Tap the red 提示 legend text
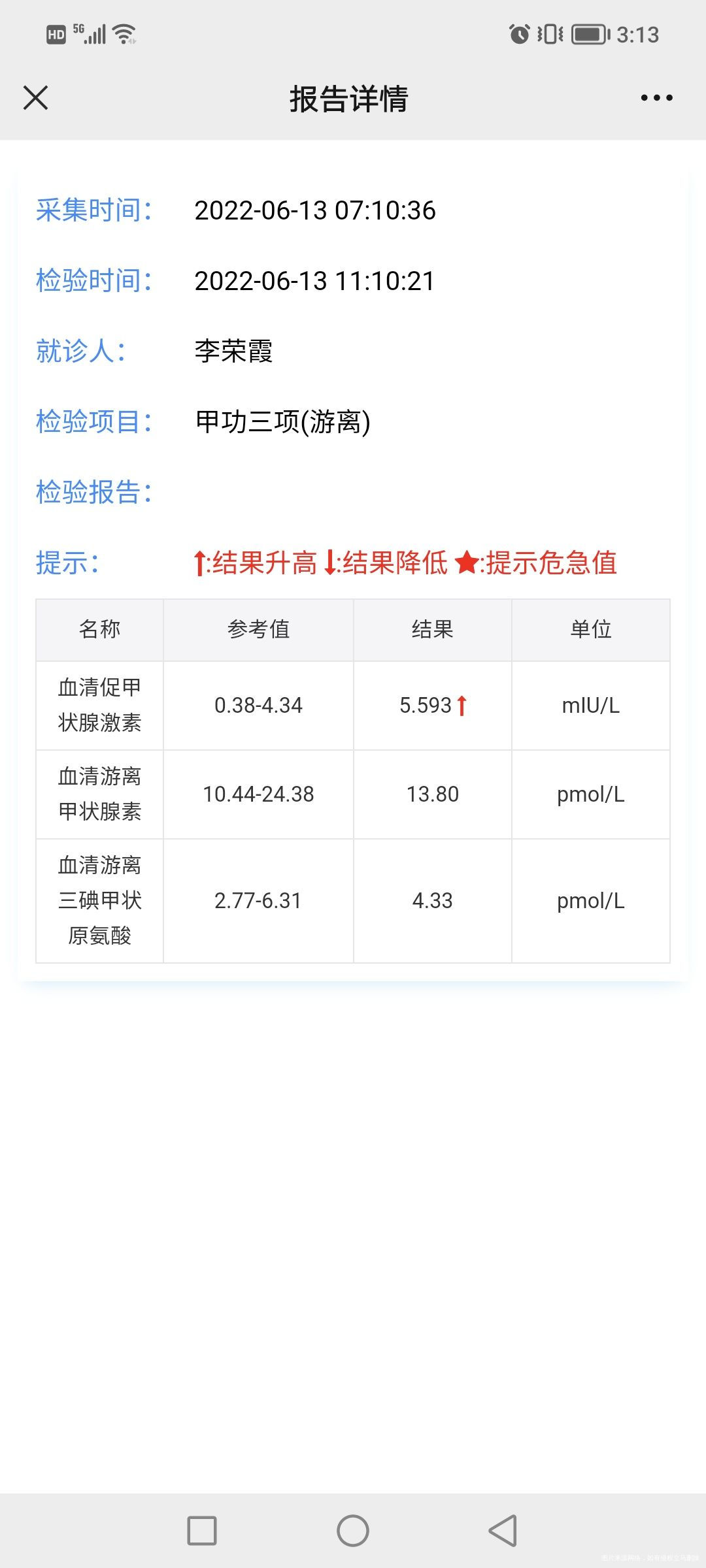The width and height of the screenshot is (706, 1568). pos(405,566)
